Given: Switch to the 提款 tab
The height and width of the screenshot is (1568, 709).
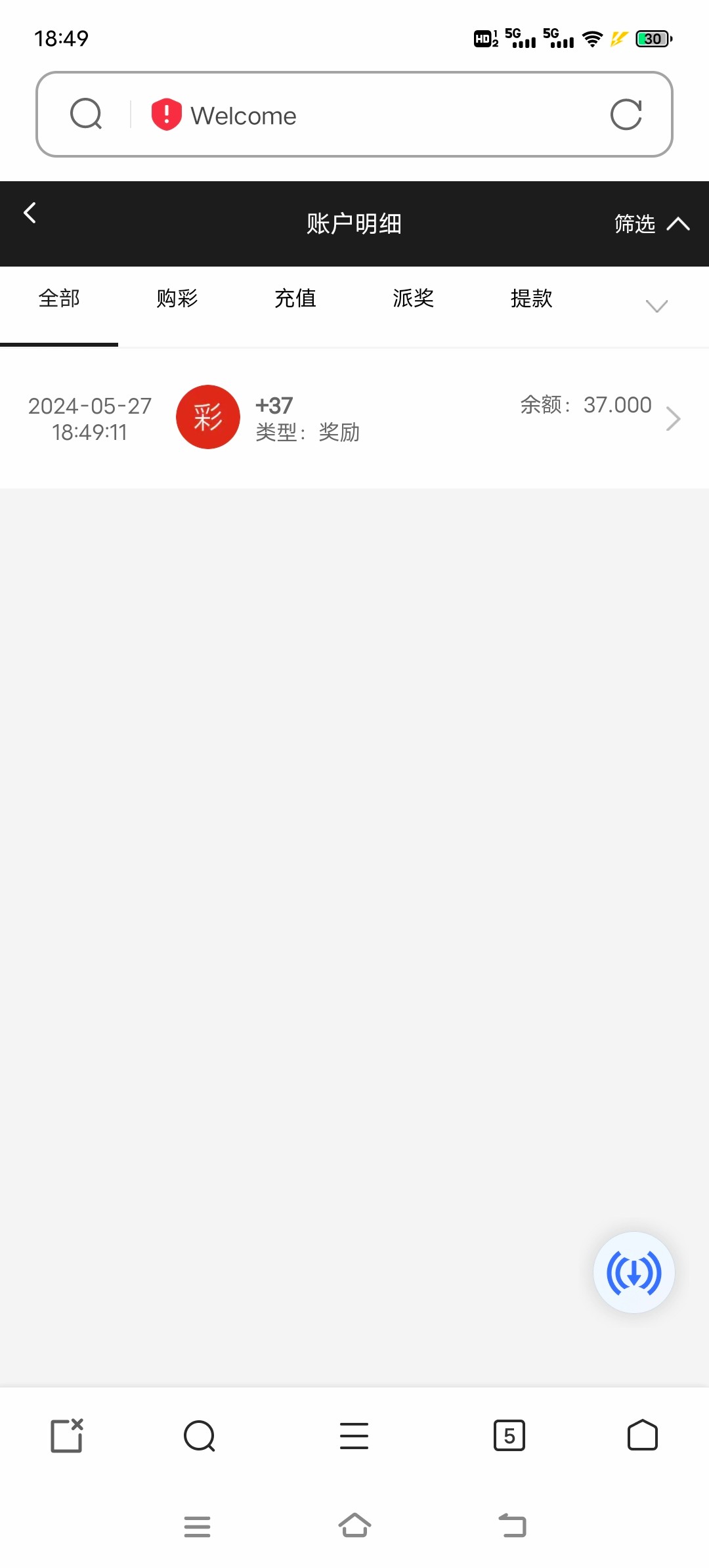Looking at the screenshot, I should click(532, 298).
